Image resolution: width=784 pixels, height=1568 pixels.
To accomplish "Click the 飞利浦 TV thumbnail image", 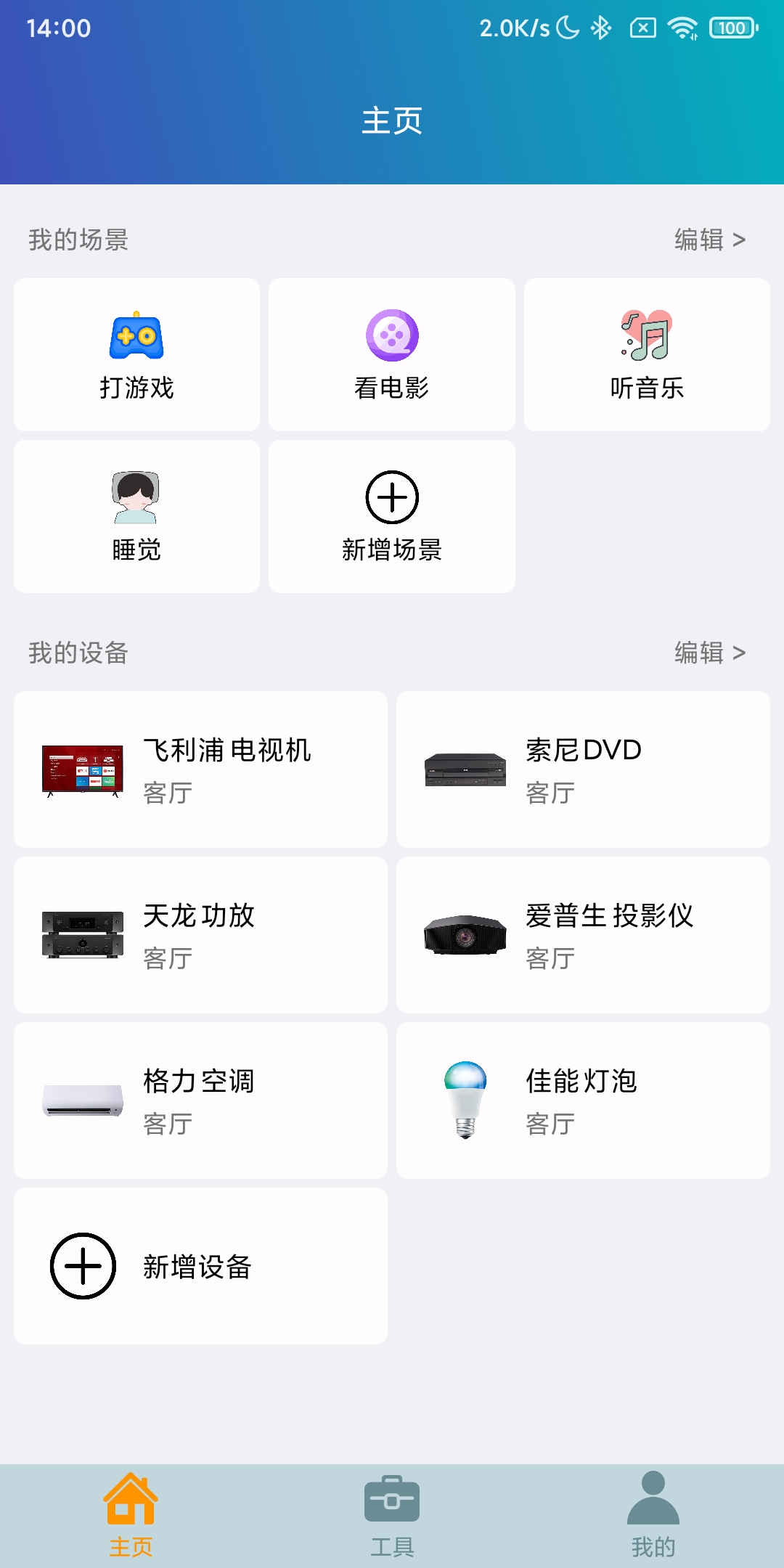I will (x=82, y=769).
